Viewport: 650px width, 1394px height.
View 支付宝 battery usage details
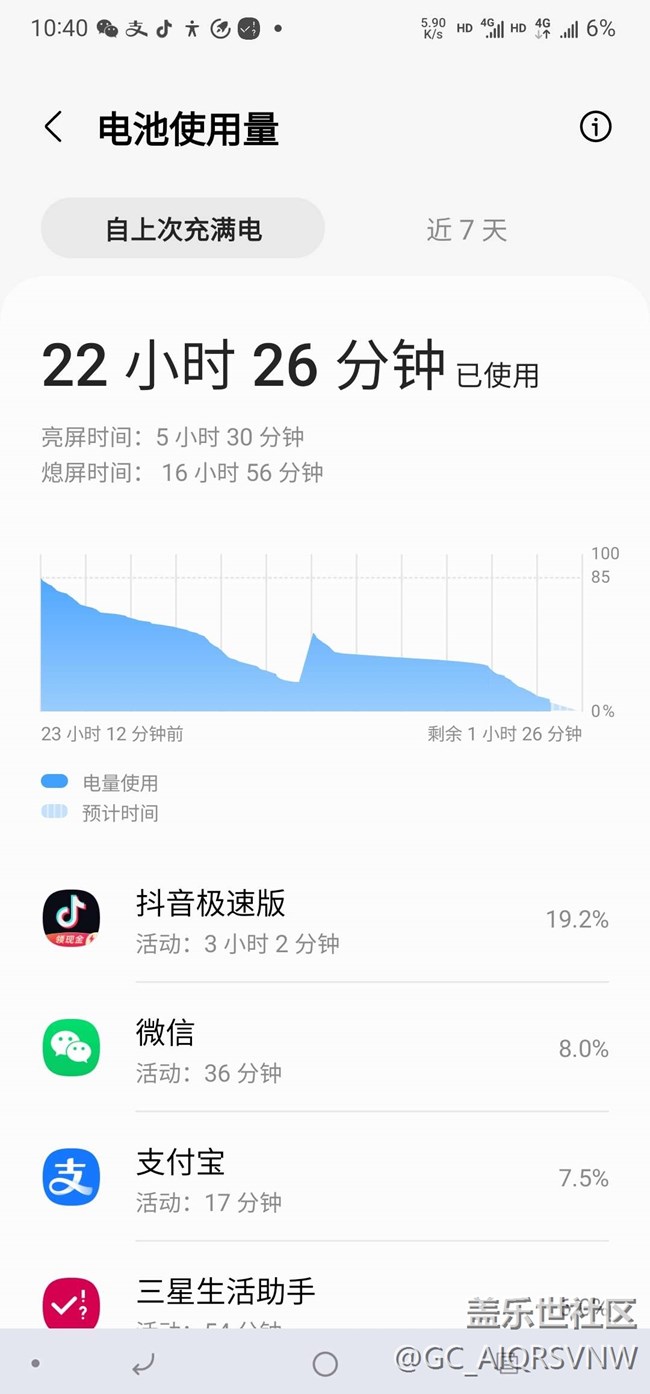[x=325, y=1177]
